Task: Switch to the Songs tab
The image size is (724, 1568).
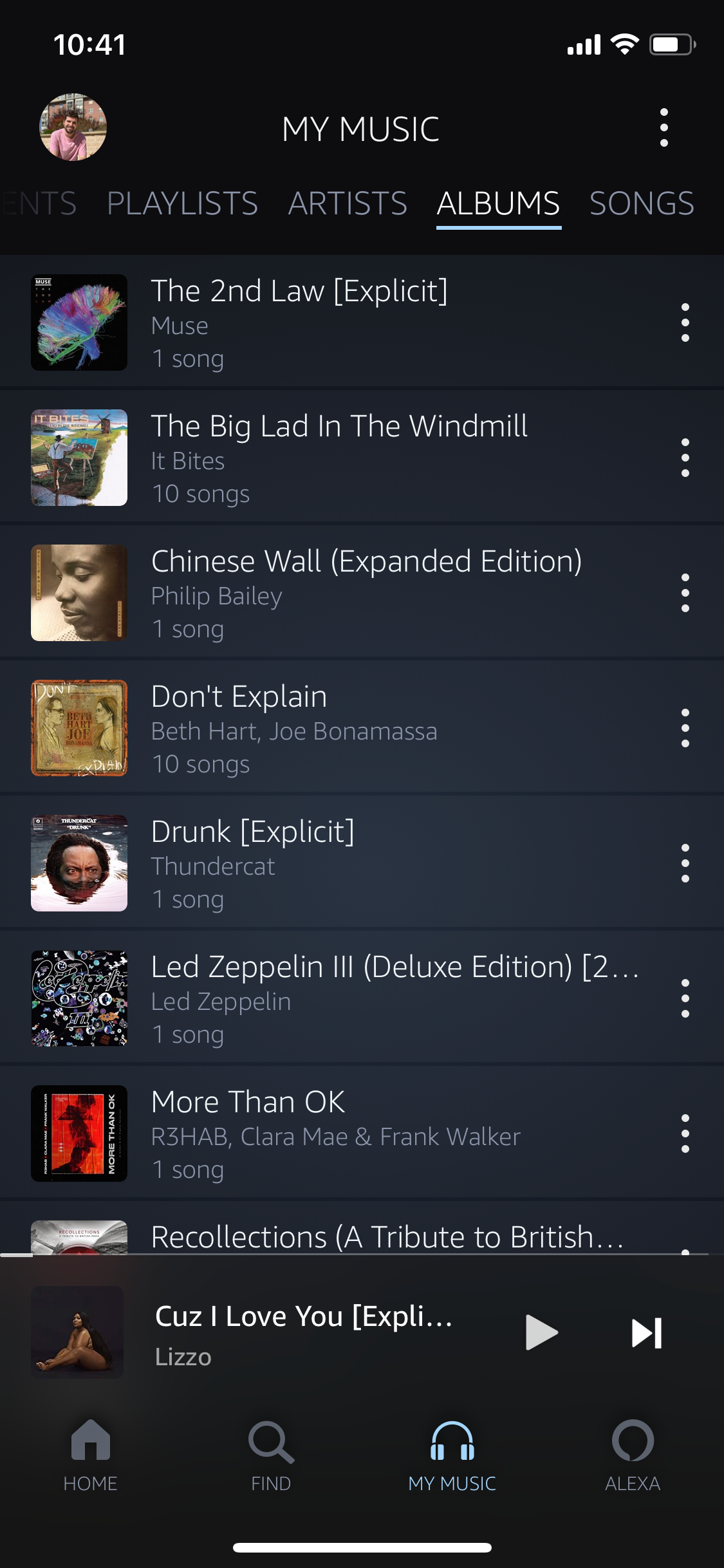Action: point(642,203)
